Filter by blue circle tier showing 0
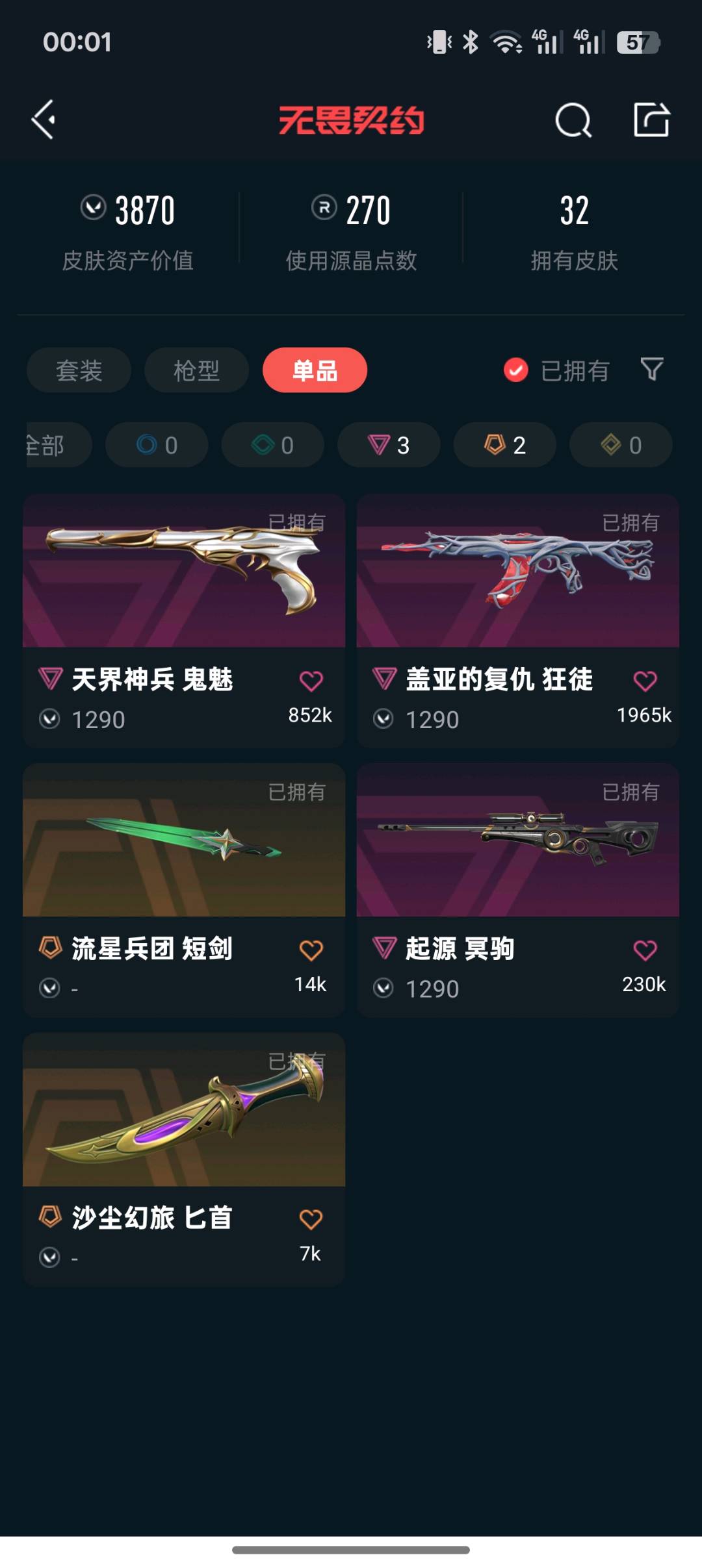The image size is (702, 1568). [x=157, y=445]
